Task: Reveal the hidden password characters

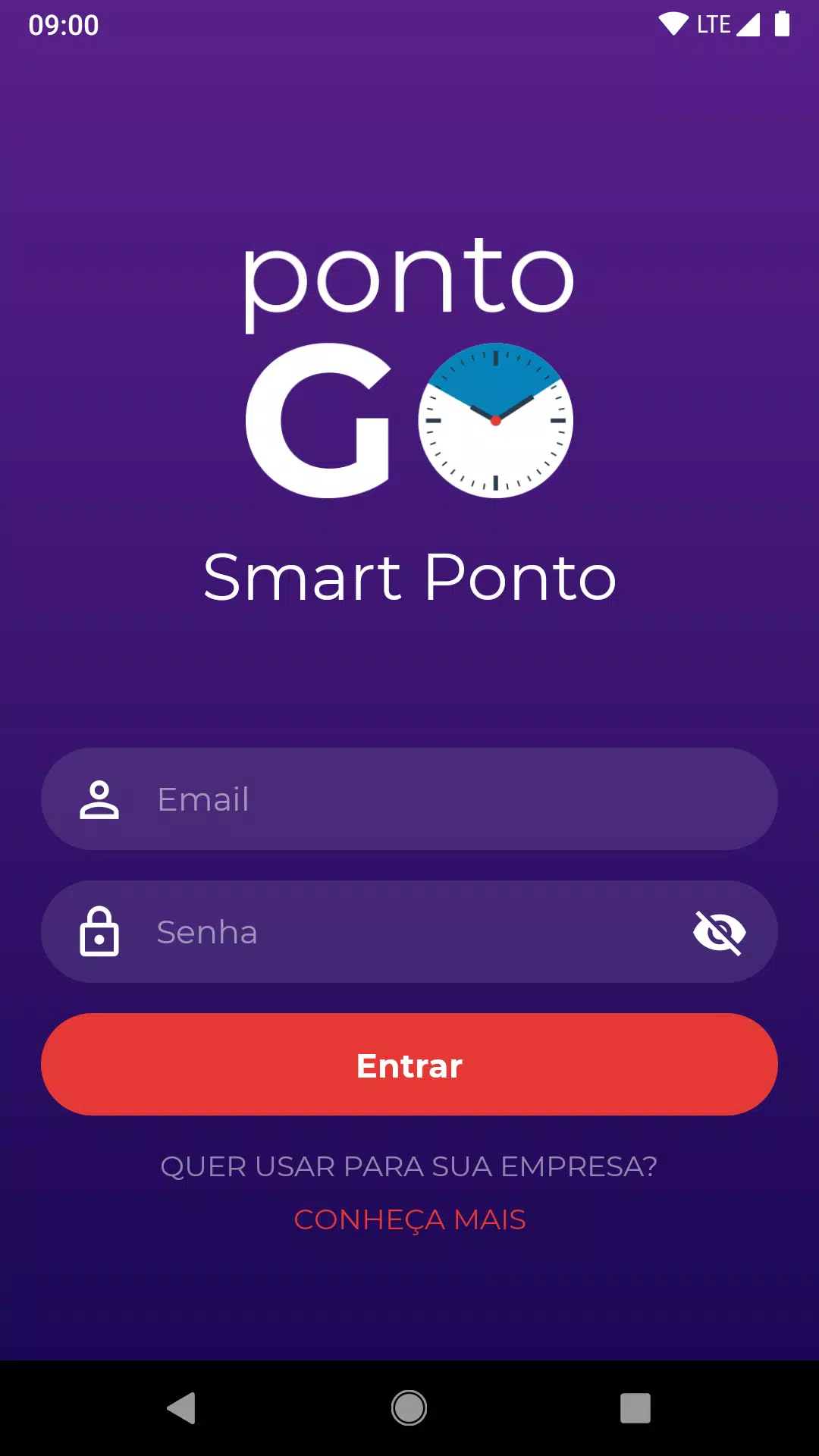Action: pyautogui.click(x=720, y=931)
